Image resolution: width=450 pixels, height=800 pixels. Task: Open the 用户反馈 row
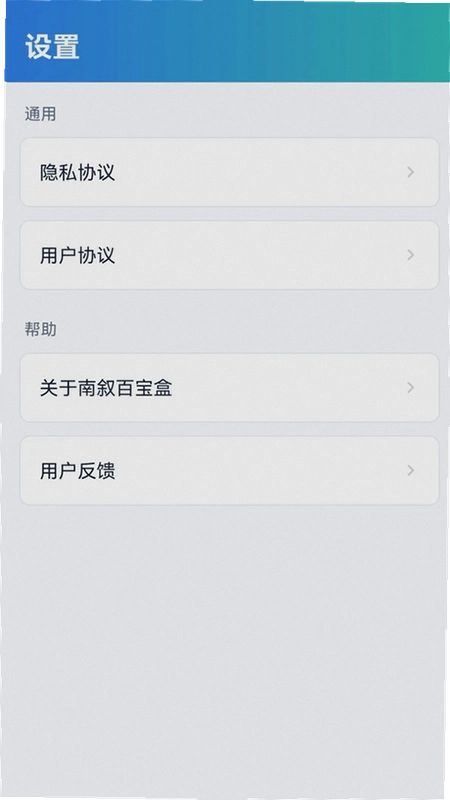pos(229,470)
